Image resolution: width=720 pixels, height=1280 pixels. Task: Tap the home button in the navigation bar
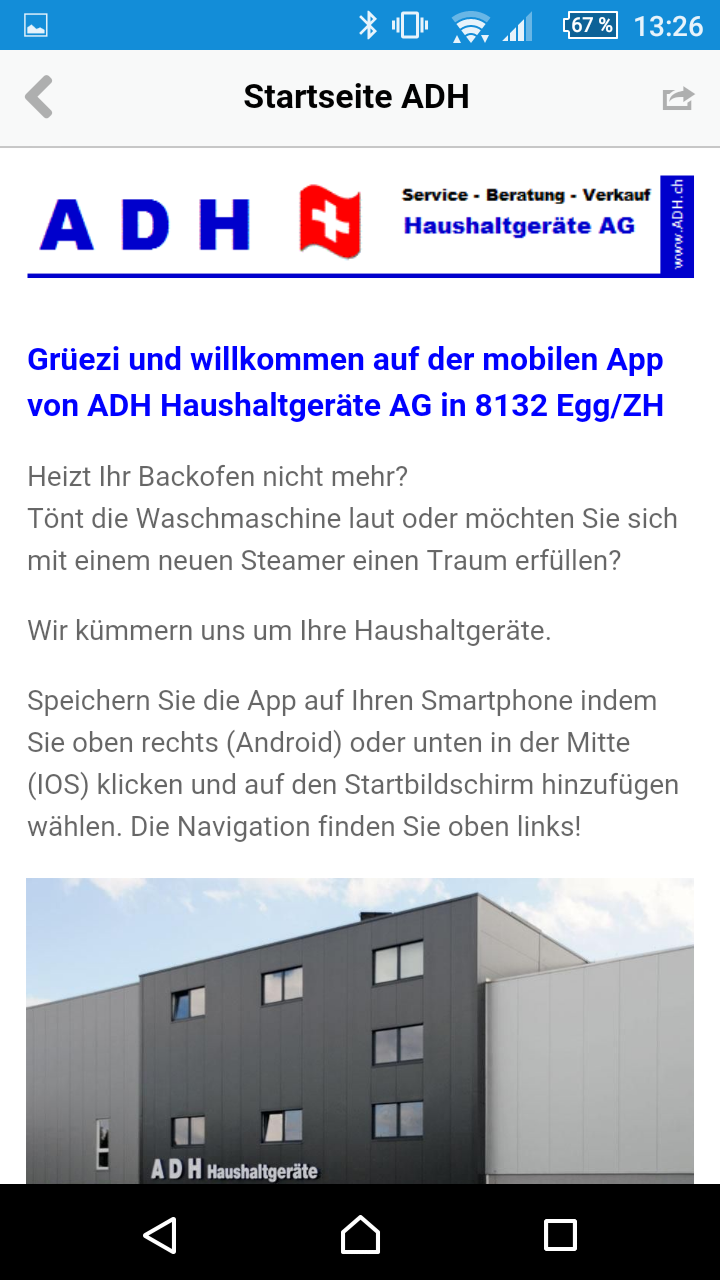[360, 1237]
